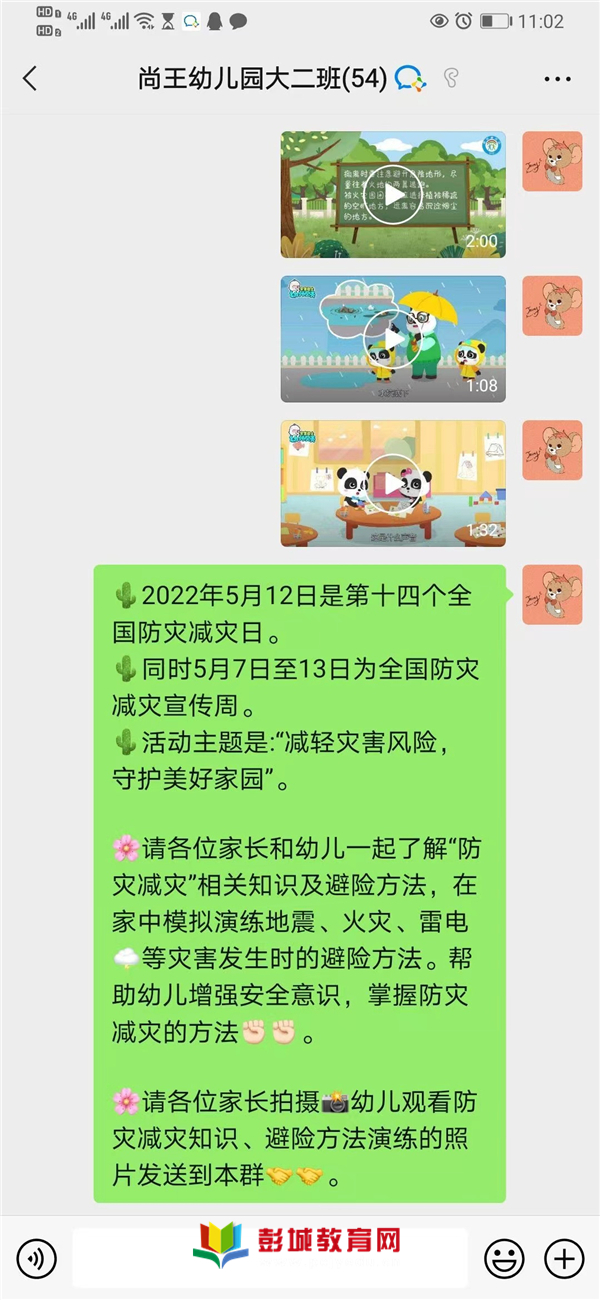Play the 1:08 panda umbrella video
The image size is (600, 1300).
click(393, 339)
